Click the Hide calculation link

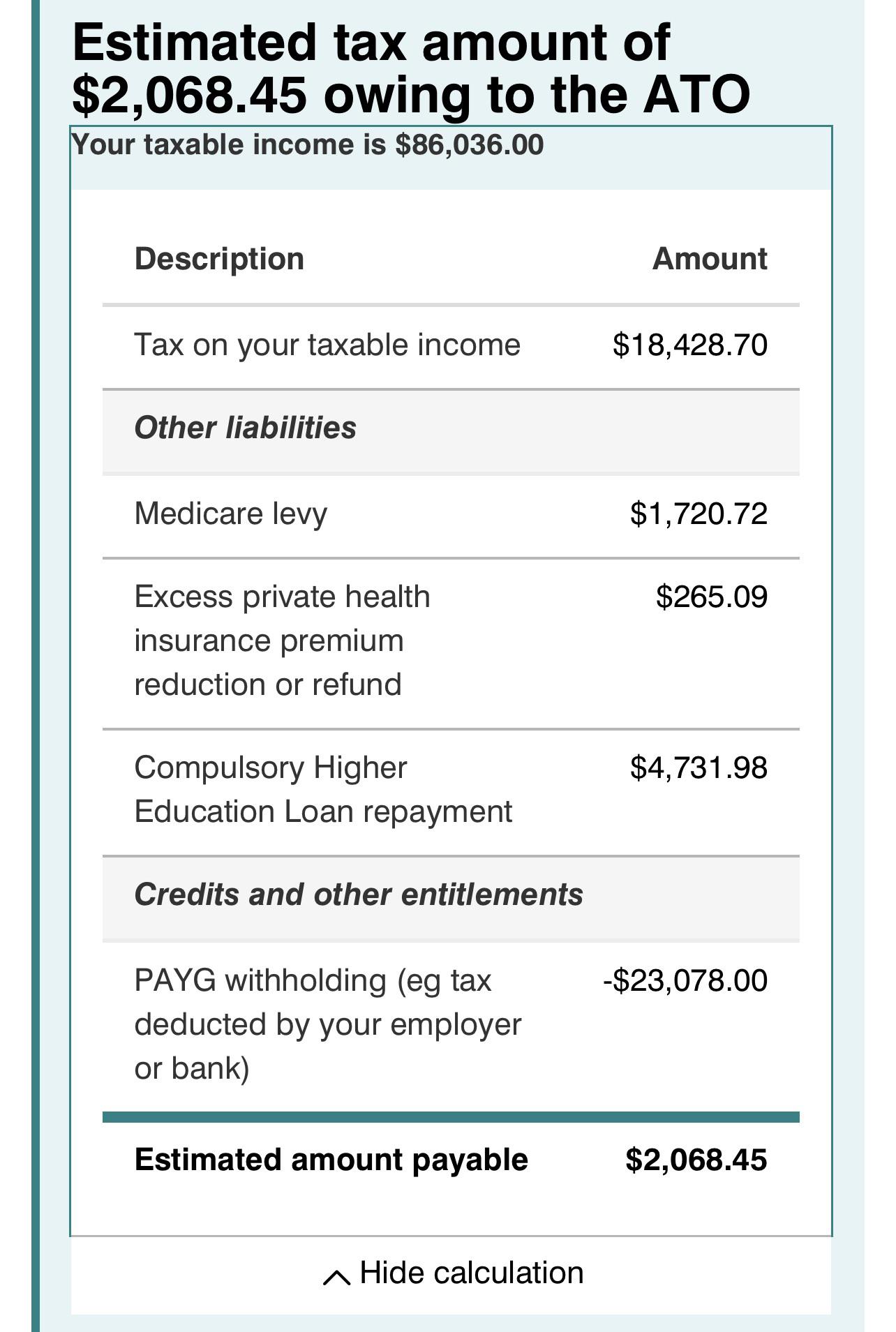tap(471, 1273)
